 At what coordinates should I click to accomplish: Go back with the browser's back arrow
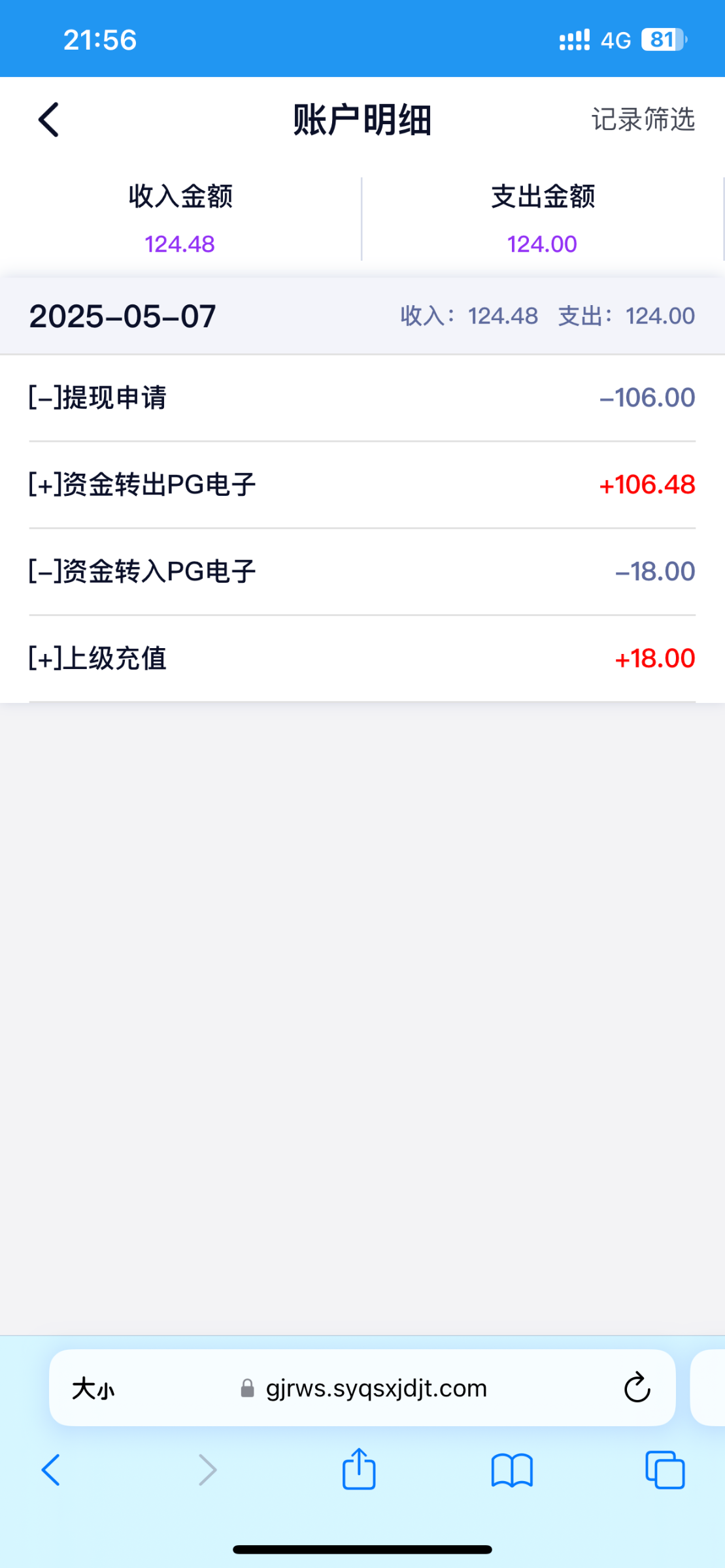51,1470
